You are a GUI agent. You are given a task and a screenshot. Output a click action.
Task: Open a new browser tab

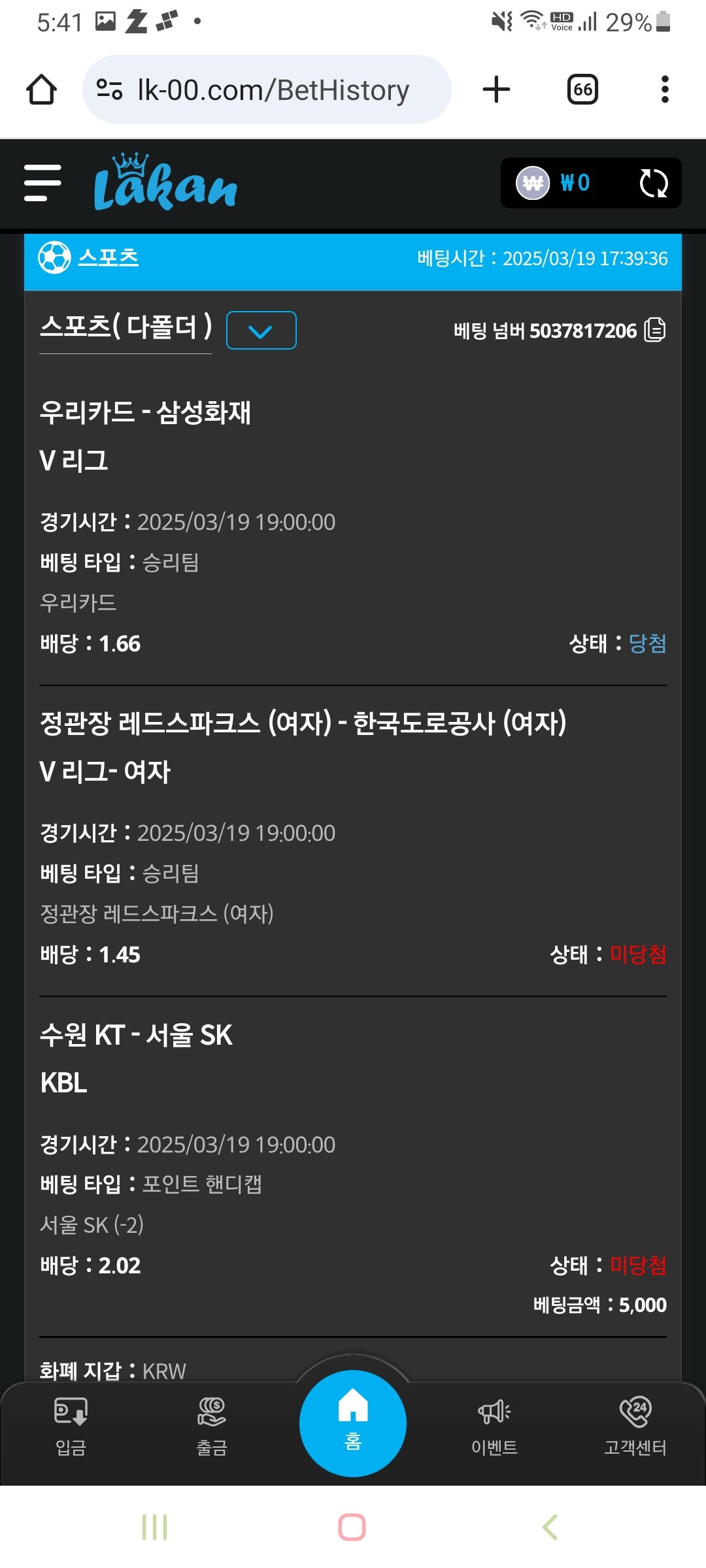(x=496, y=90)
